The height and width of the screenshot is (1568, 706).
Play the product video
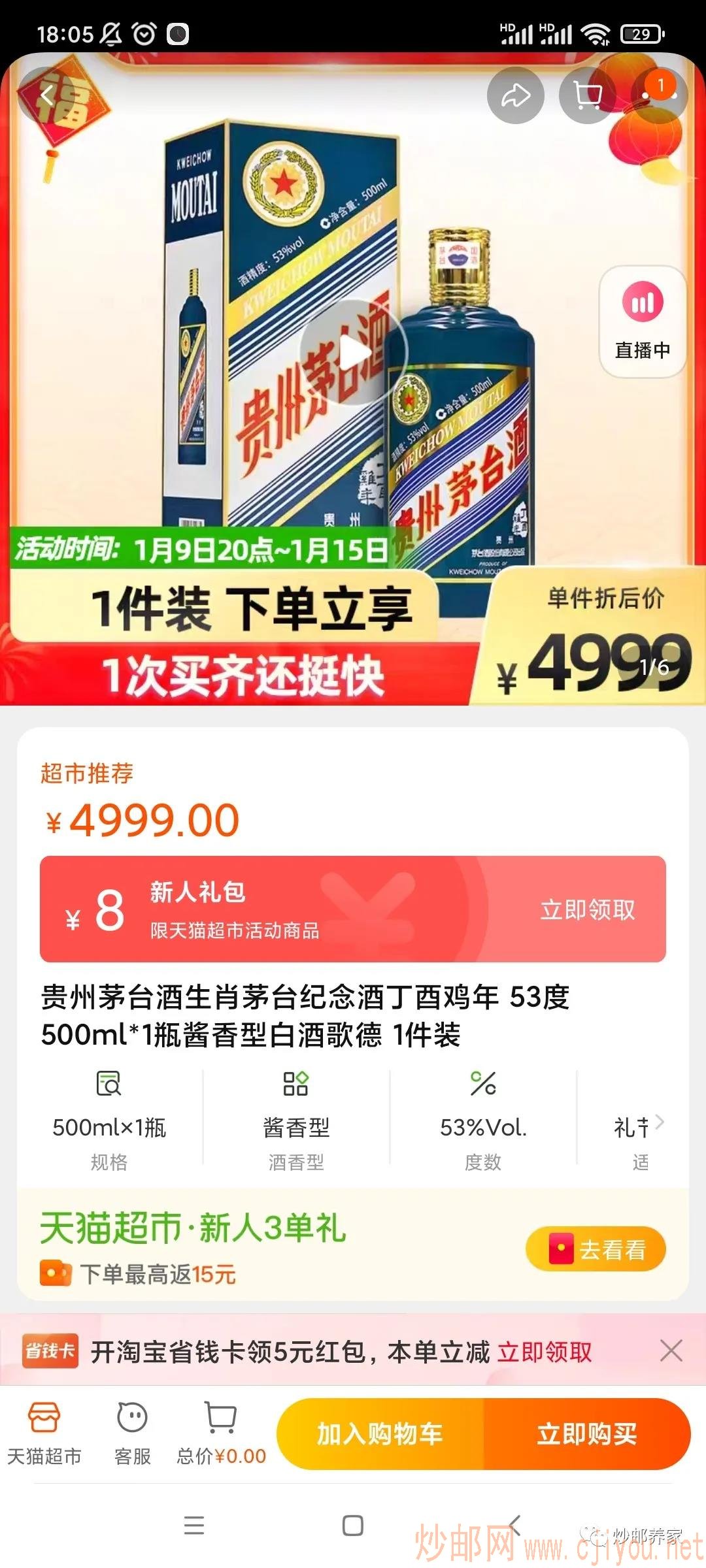354,353
